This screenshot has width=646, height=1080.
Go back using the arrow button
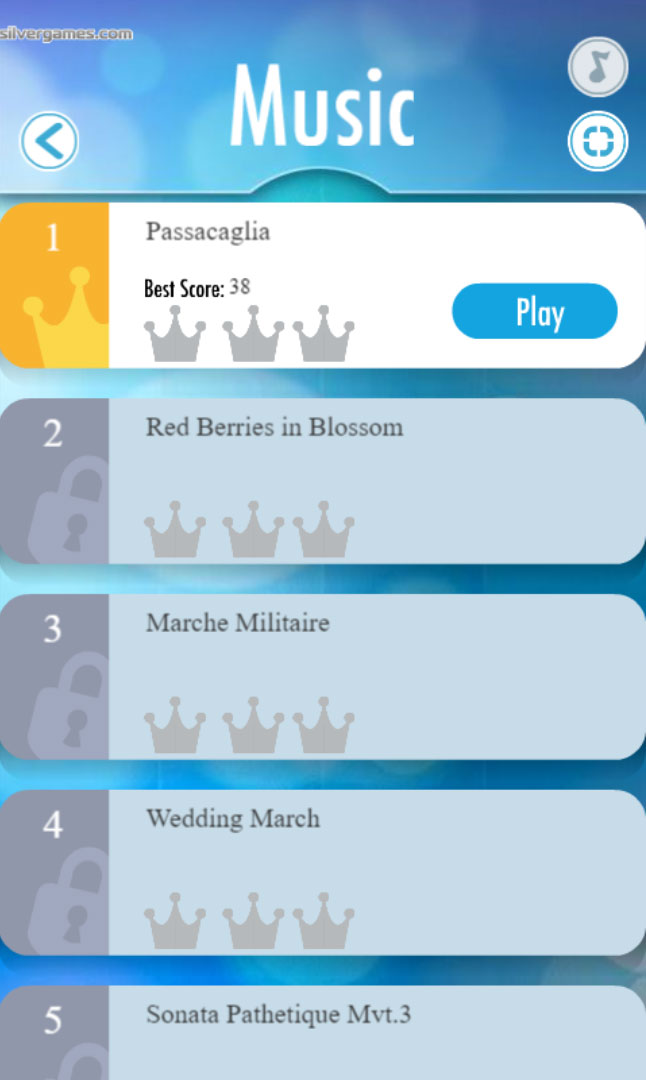coord(48,141)
